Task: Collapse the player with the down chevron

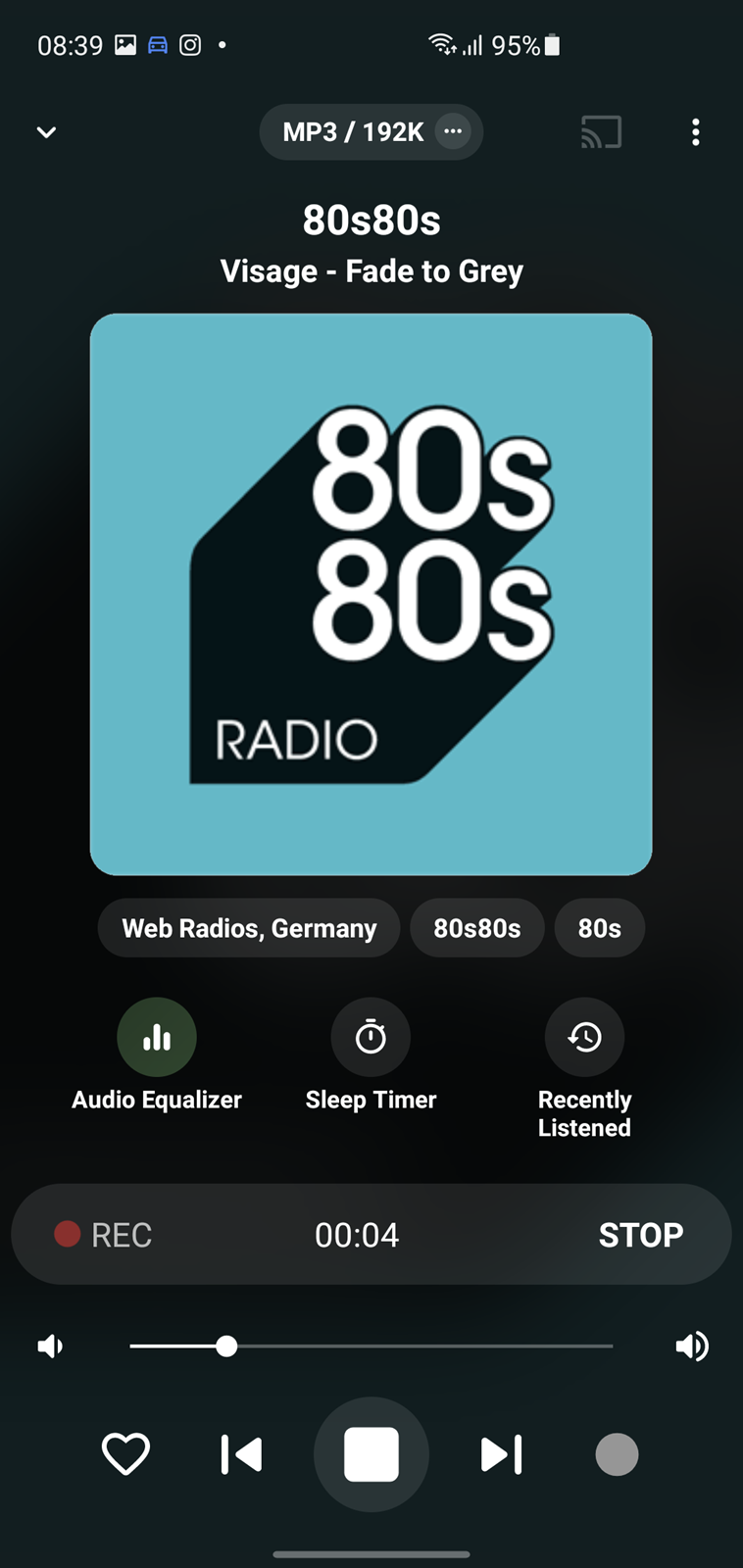Action: (46, 132)
